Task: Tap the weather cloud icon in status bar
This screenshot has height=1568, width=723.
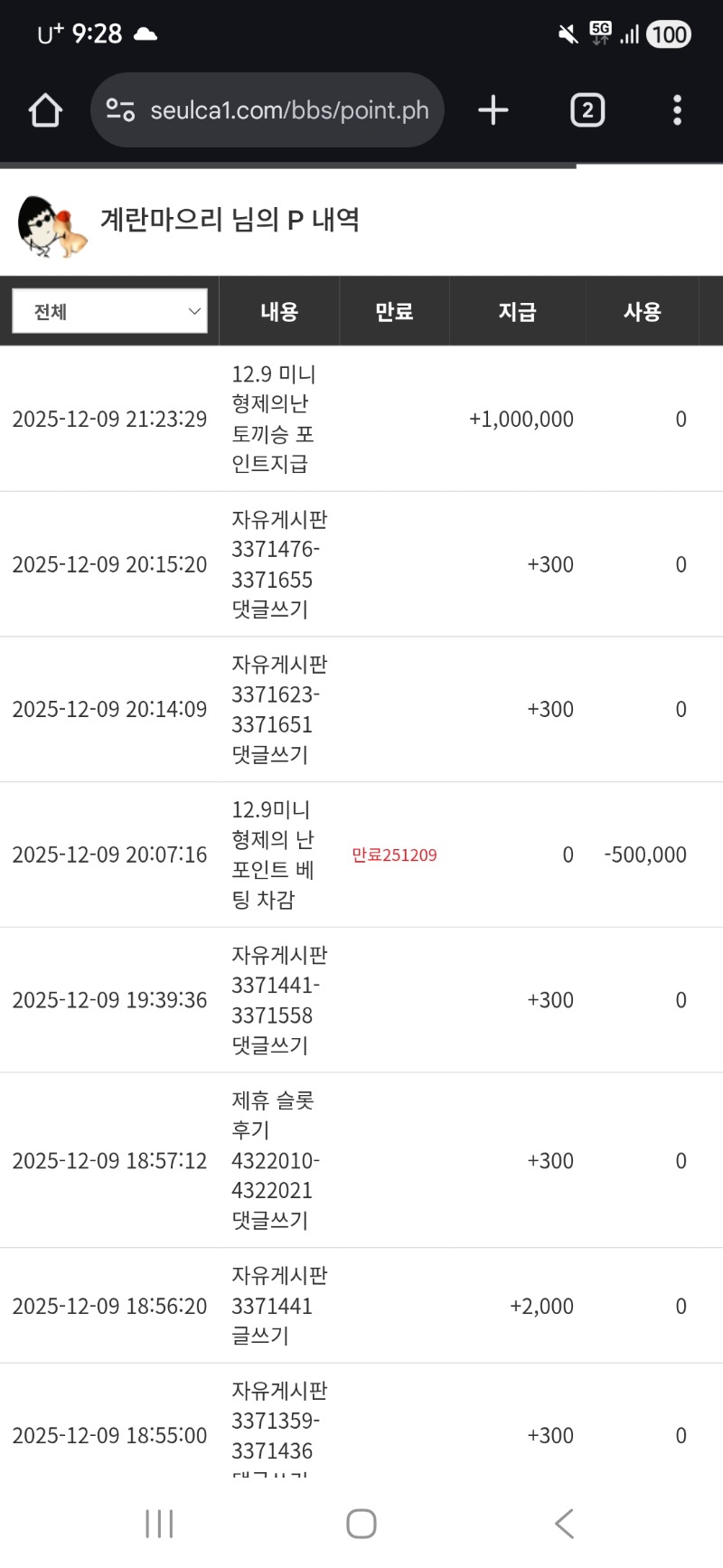Action: (144, 33)
